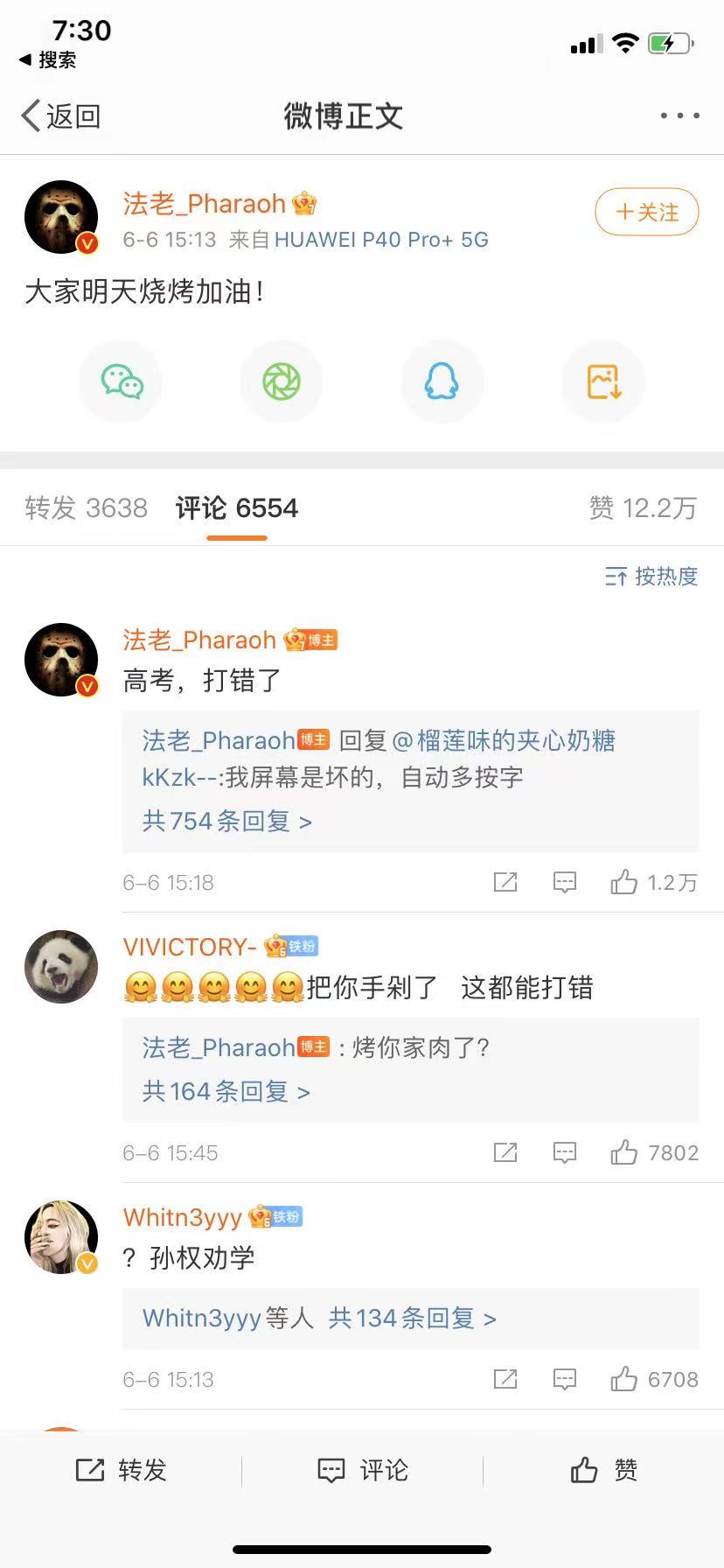Change comment sorting via 按热度
Image resolution: width=724 pixels, height=1568 pixels.
(x=650, y=577)
